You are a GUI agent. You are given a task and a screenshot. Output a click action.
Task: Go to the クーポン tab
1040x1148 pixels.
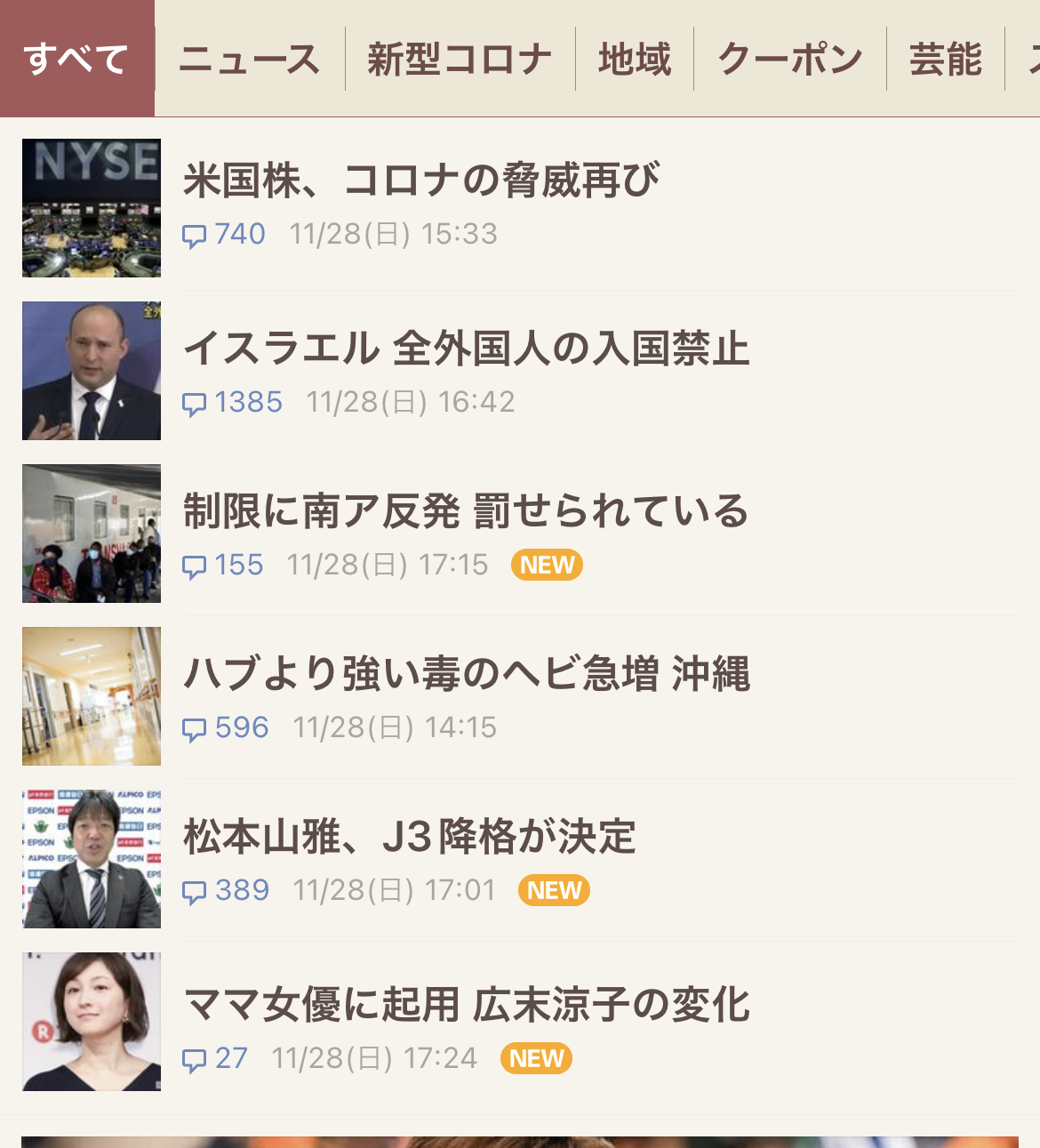tap(790, 59)
